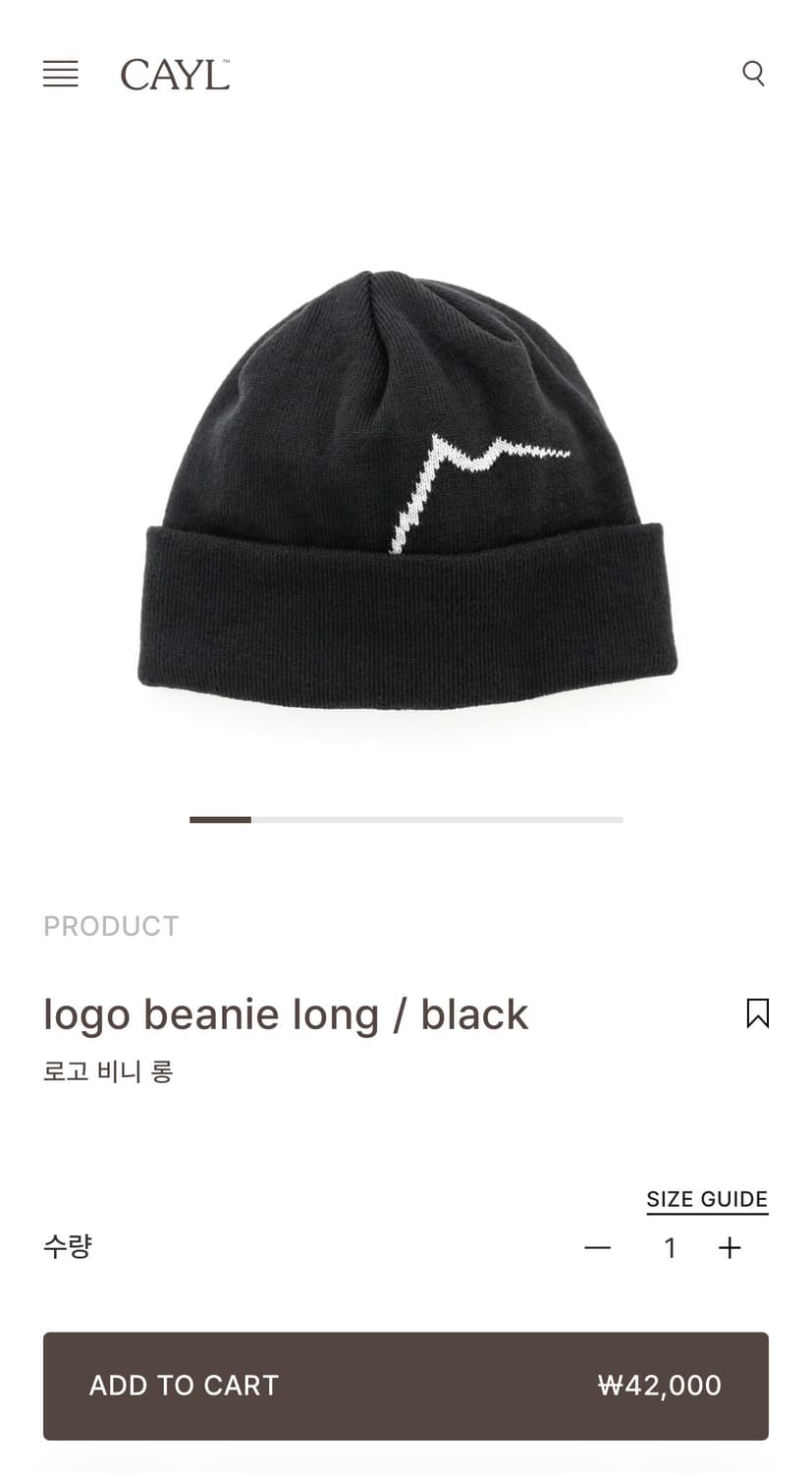Increase quantity with the plus control
This screenshot has height=1473, width=812.
tap(730, 1247)
